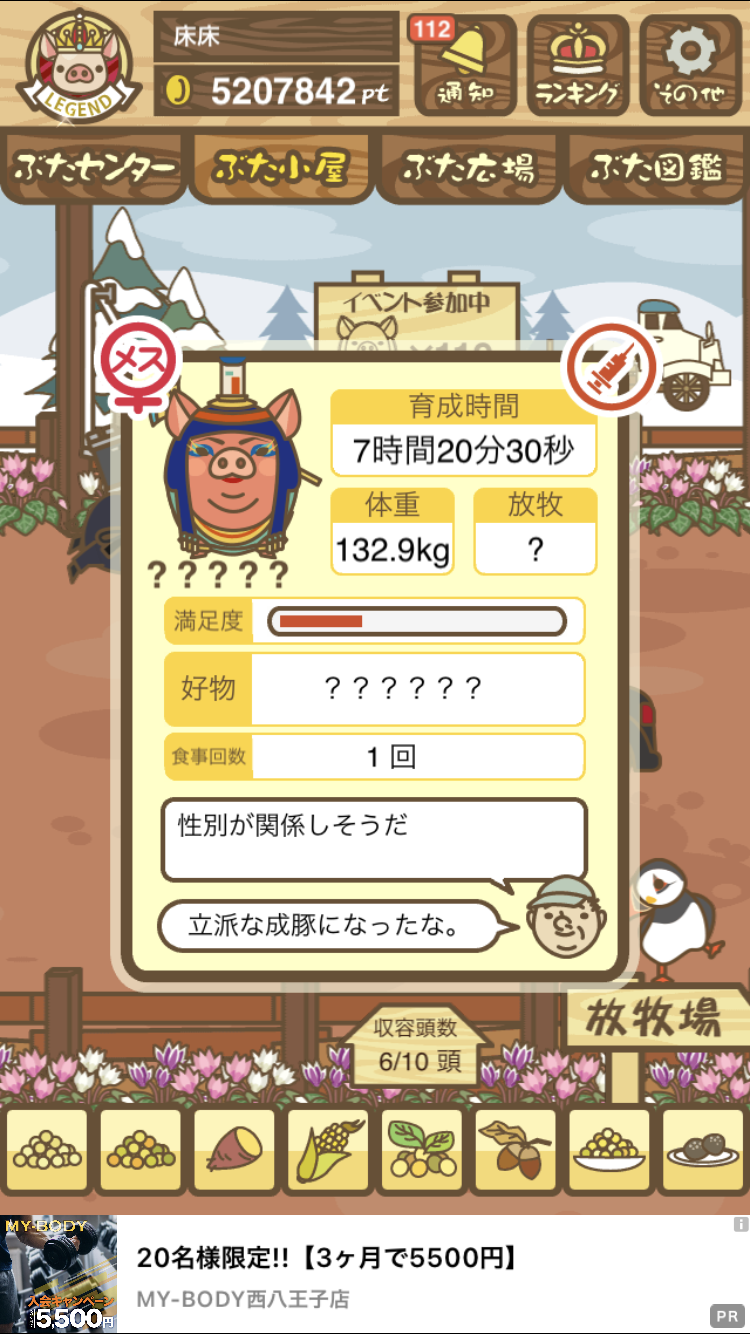Select the green leaf beans feed

click(x=422, y=1150)
